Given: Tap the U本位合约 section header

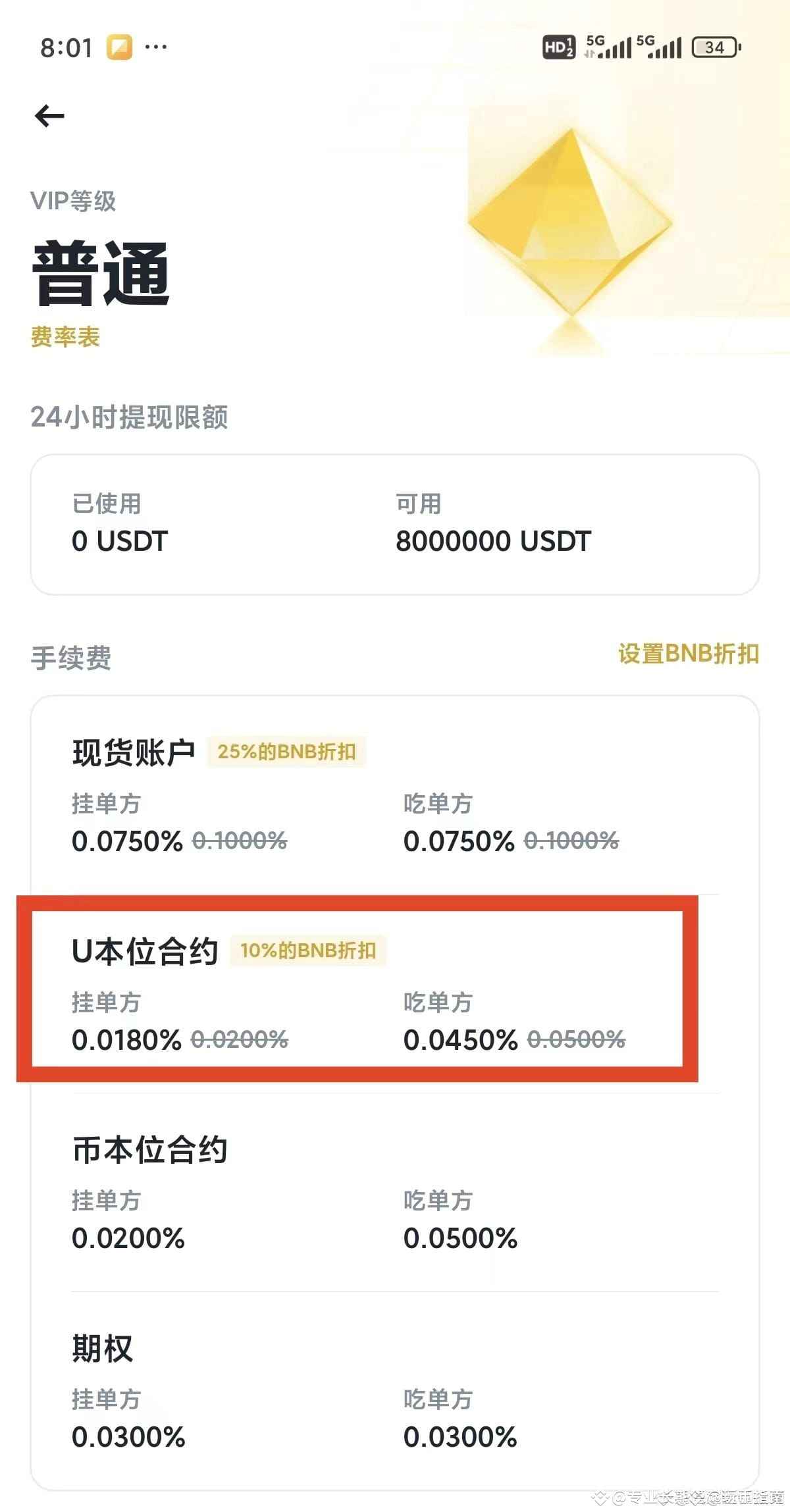Looking at the screenshot, I should [x=146, y=951].
